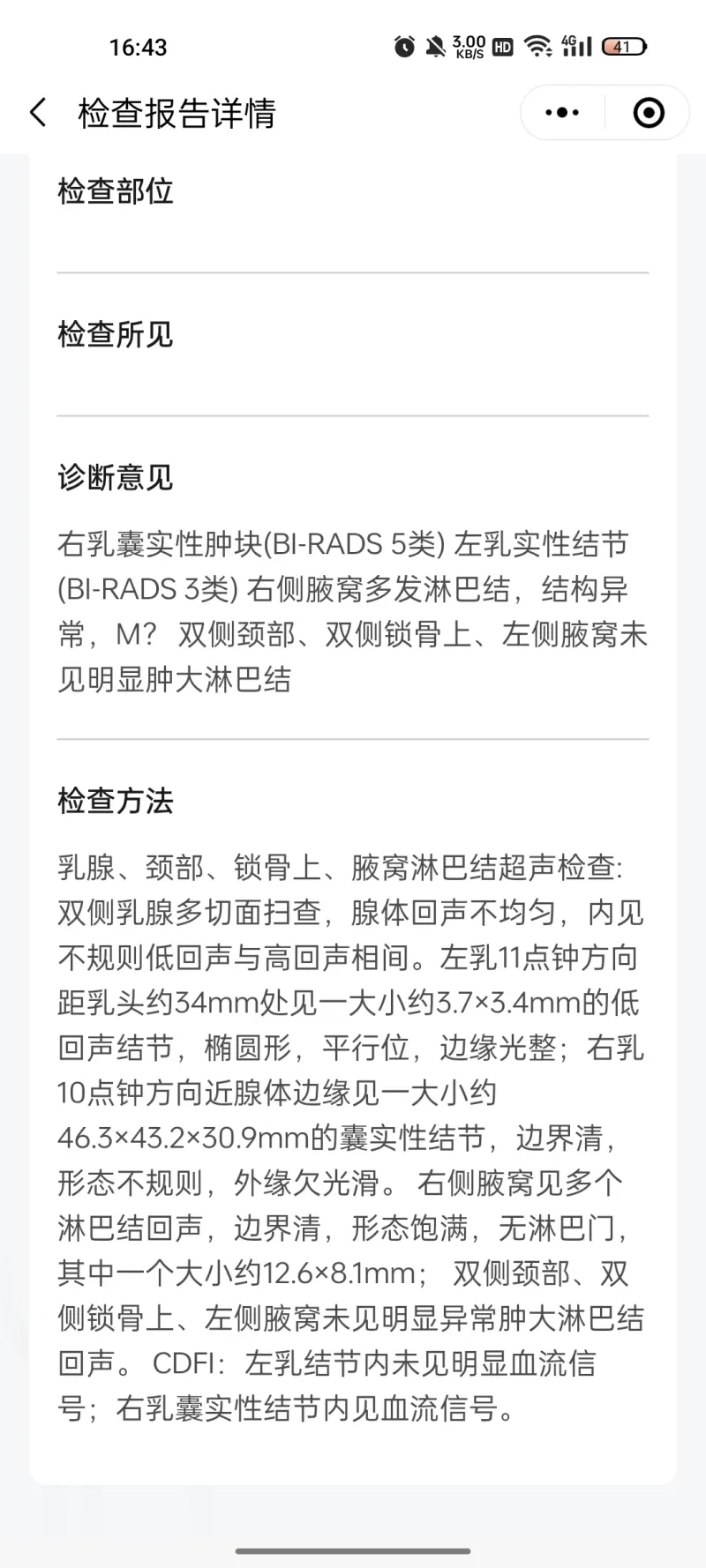Screen dimensions: 706x1568
Task: Go back from the report details page
Action: [38, 113]
